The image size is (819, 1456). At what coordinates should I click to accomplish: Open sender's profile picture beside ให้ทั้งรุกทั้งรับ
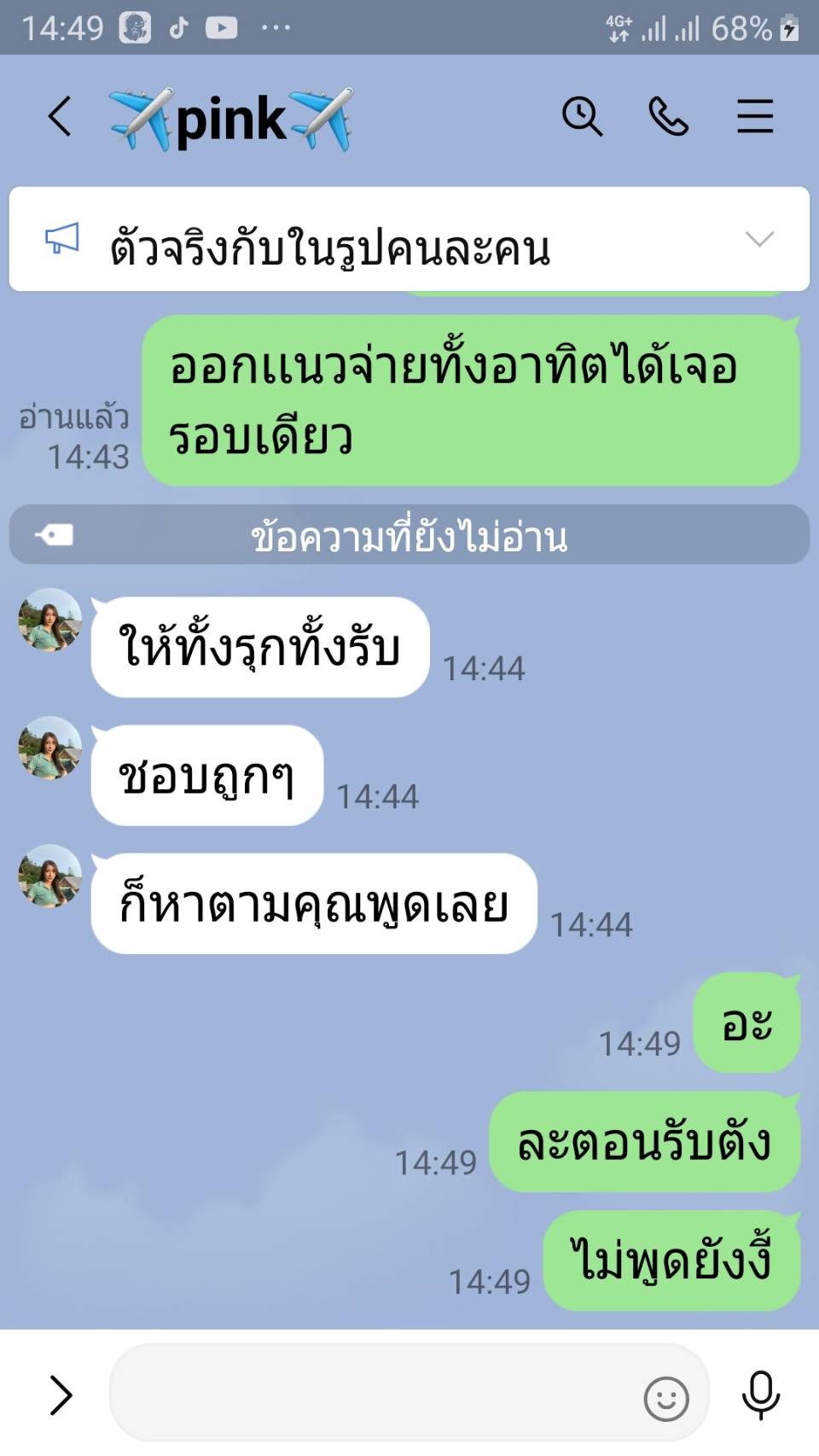(50, 620)
